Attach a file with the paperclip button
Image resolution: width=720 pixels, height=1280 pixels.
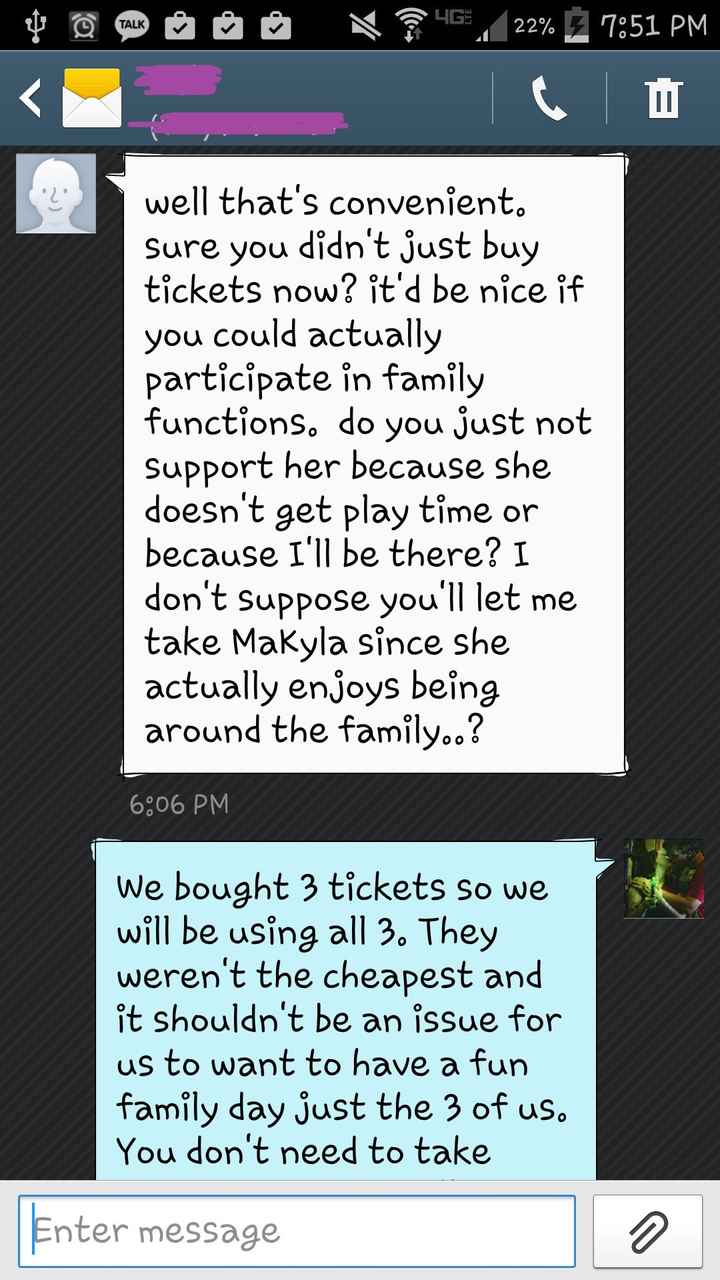[648, 1231]
